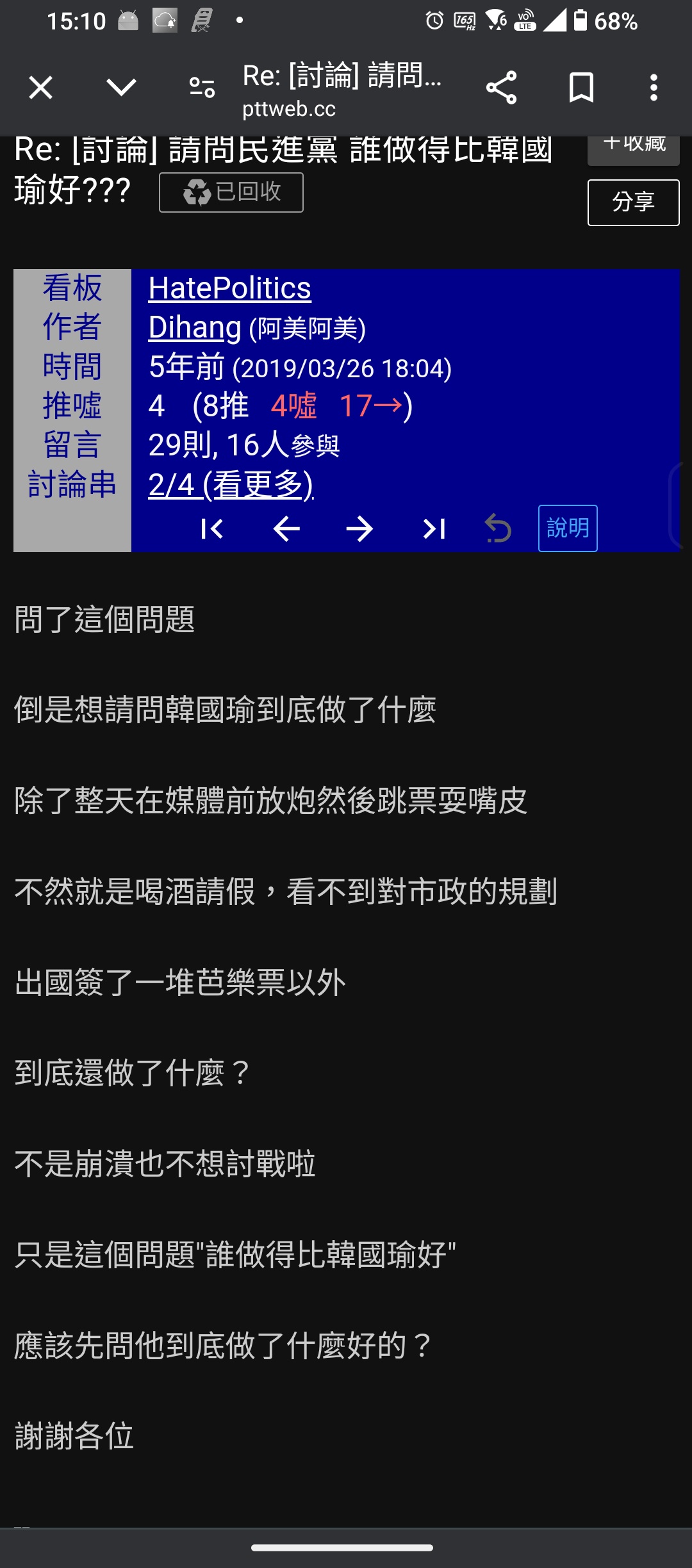Tap the 分享 button
This screenshot has width=692, height=1568.
(x=634, y=202)
